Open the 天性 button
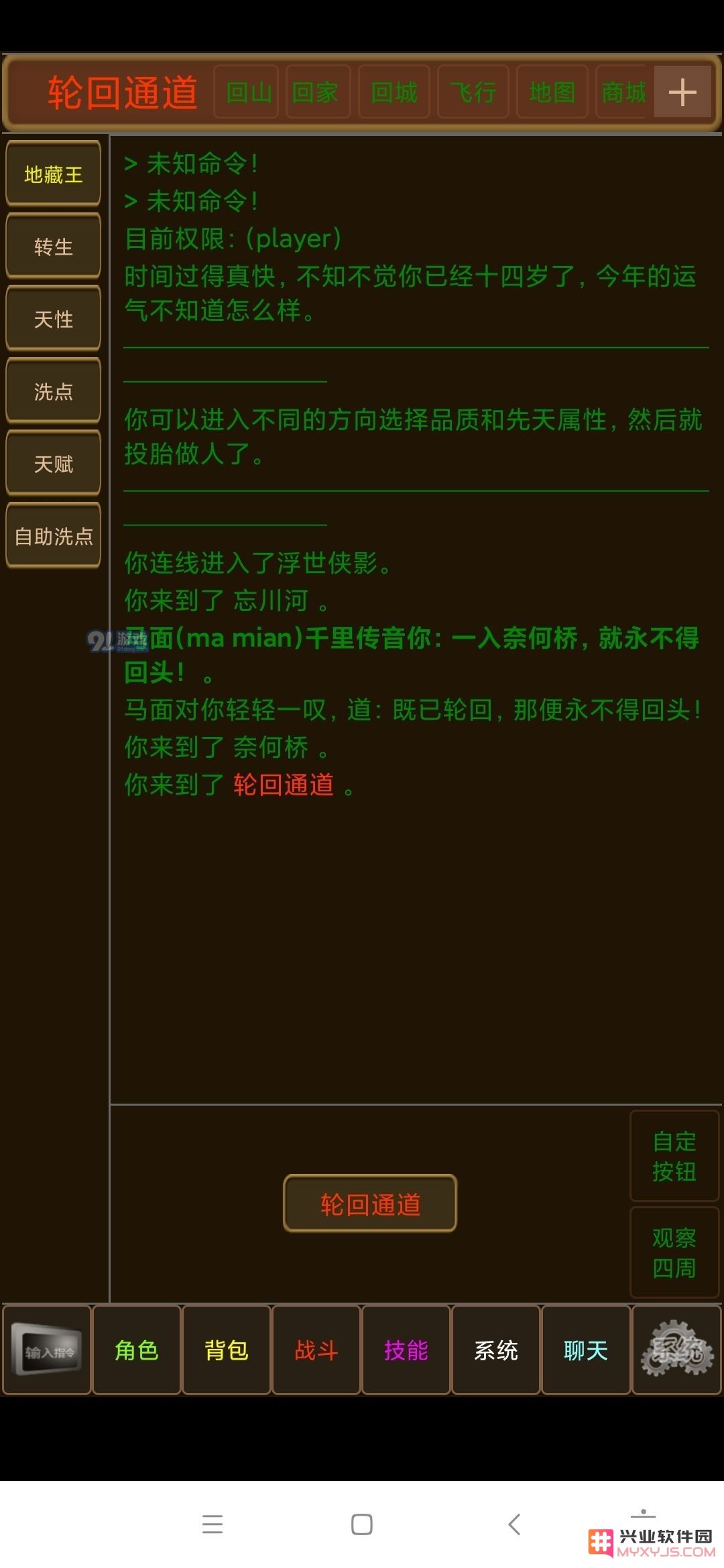This screenshot has width=724, height=1568. 53,319
